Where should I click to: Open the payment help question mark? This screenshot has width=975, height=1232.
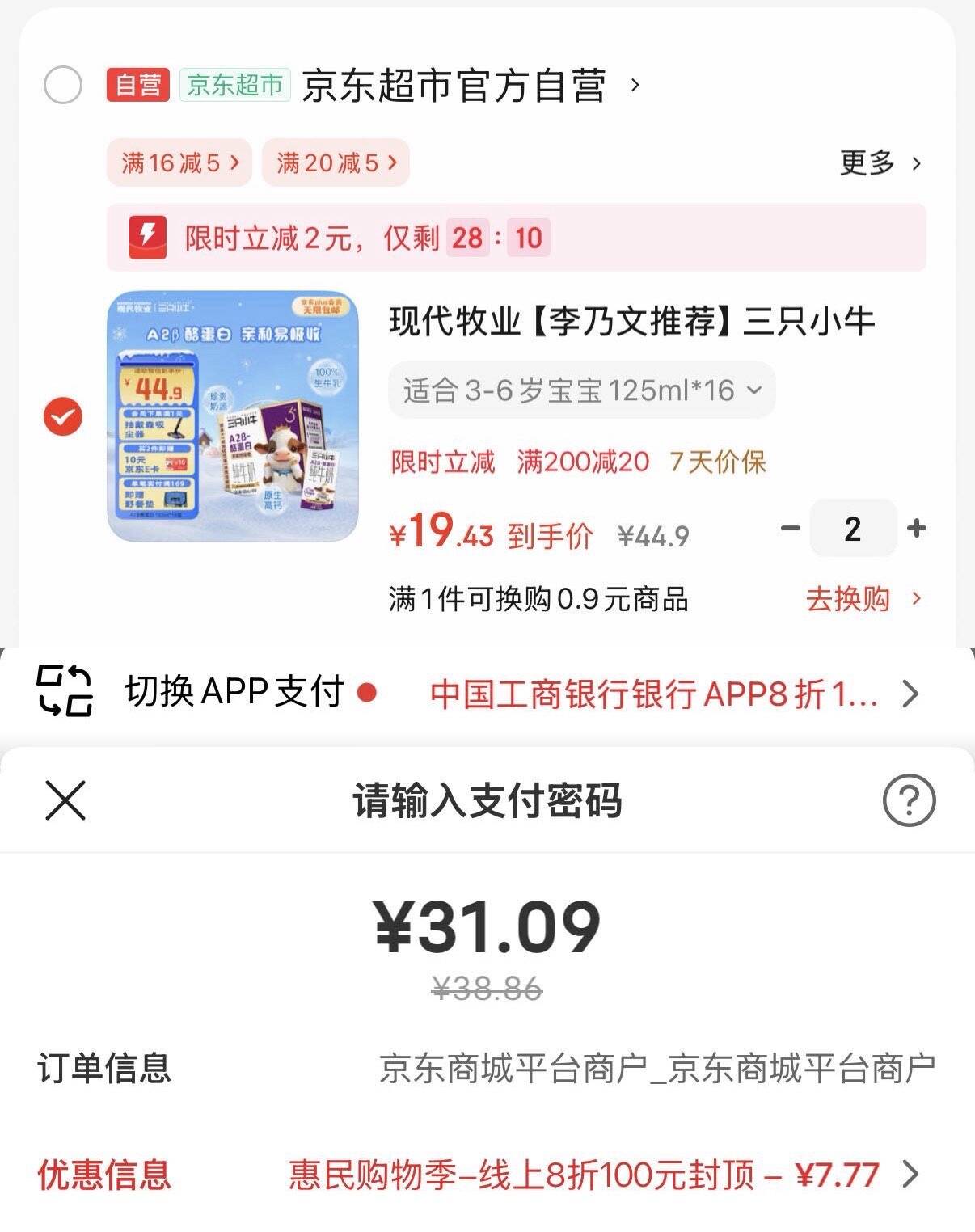coord(909,800)
